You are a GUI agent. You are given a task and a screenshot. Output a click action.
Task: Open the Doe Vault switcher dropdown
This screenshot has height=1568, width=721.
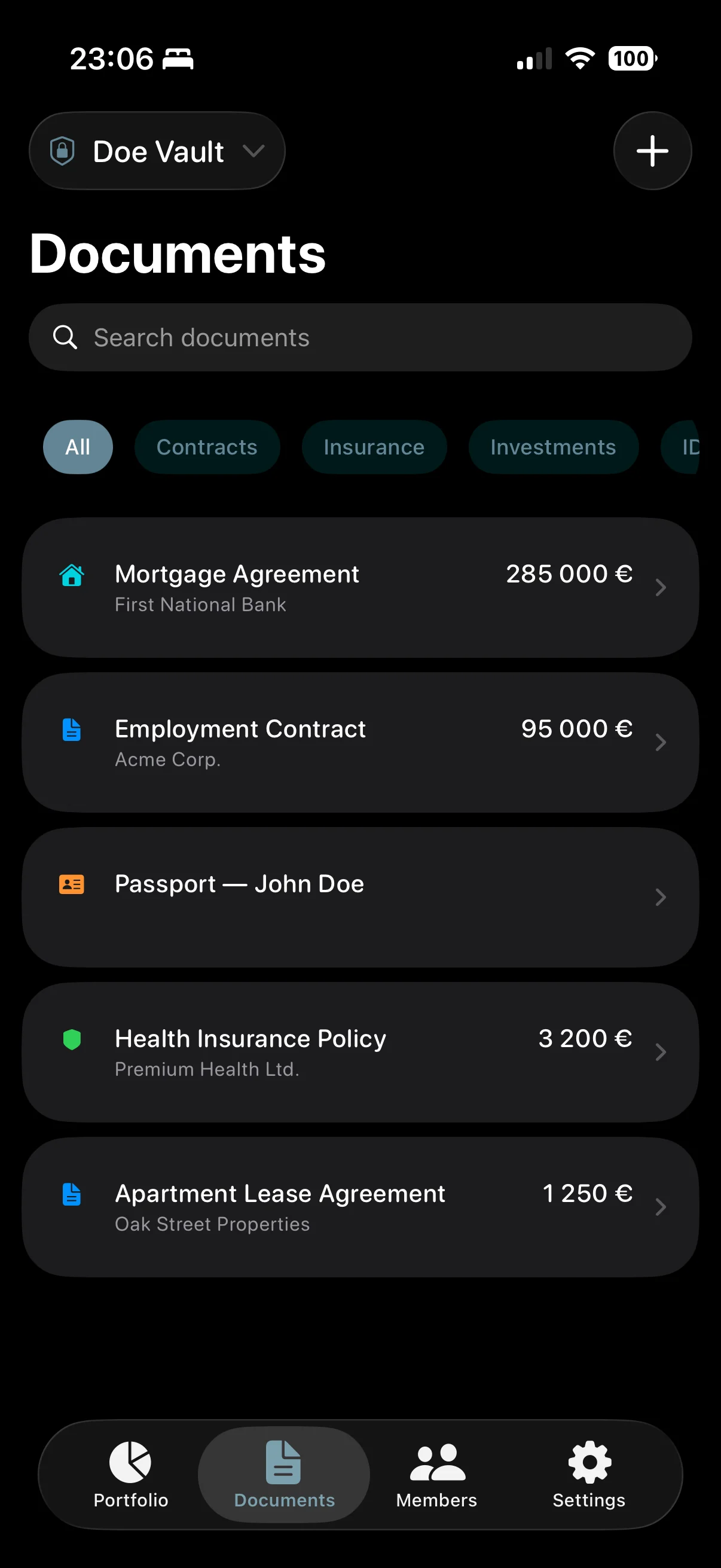157,151
